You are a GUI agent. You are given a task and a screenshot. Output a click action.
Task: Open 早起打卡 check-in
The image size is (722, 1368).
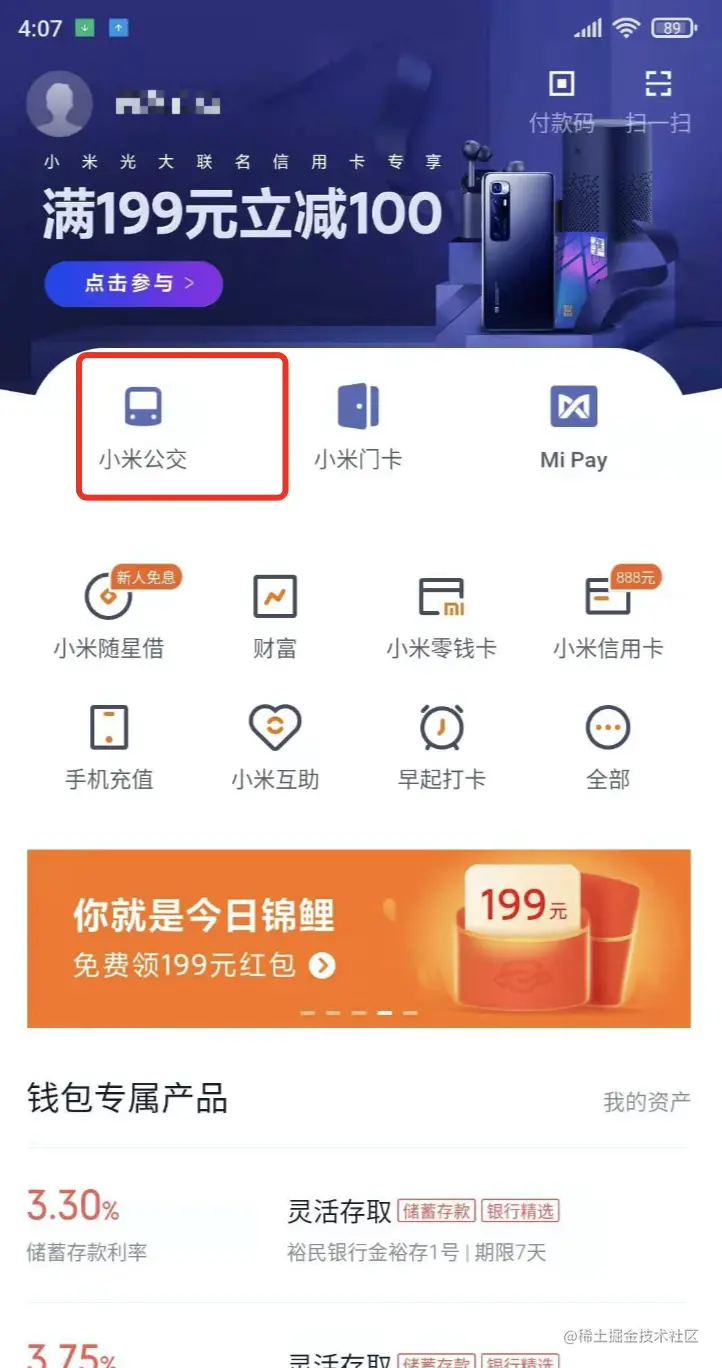point(441,745)
